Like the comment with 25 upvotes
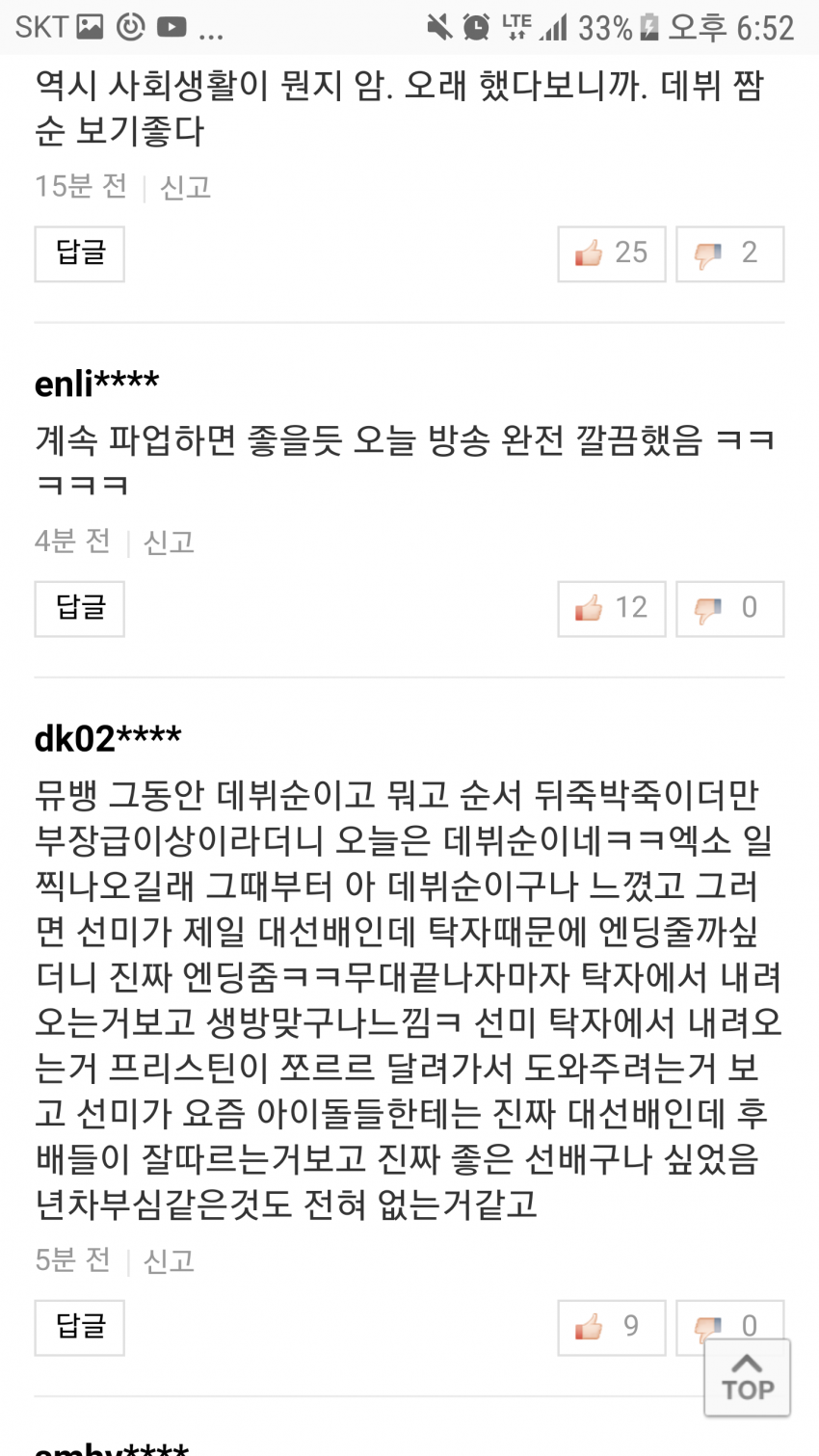 611,254
